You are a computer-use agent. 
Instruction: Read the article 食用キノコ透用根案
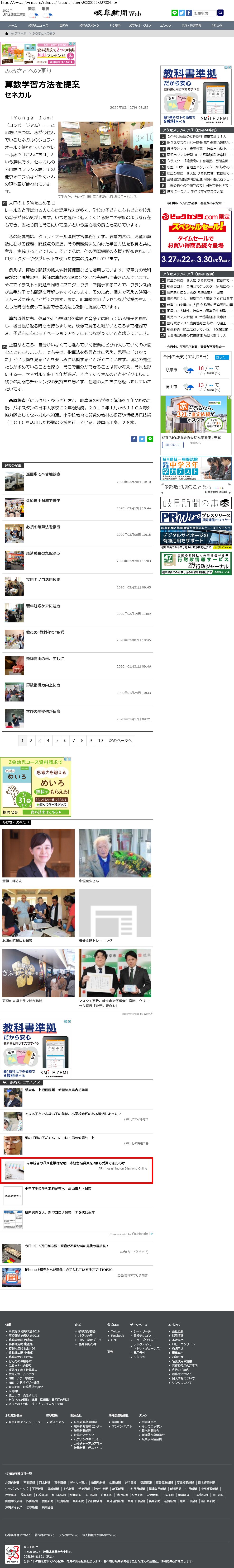[43, 579]
